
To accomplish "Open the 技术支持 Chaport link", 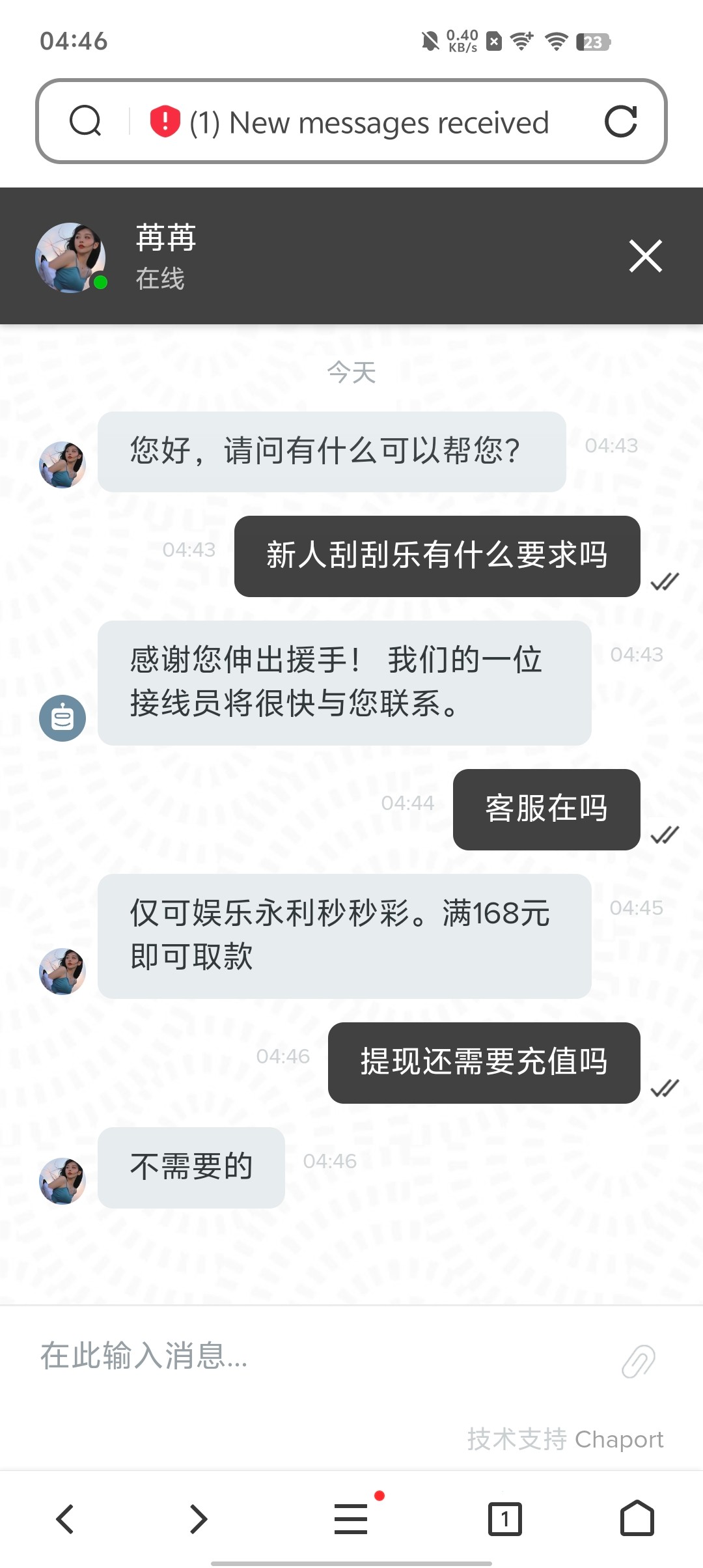I will pyautogui.click(x=565, y=1439).
